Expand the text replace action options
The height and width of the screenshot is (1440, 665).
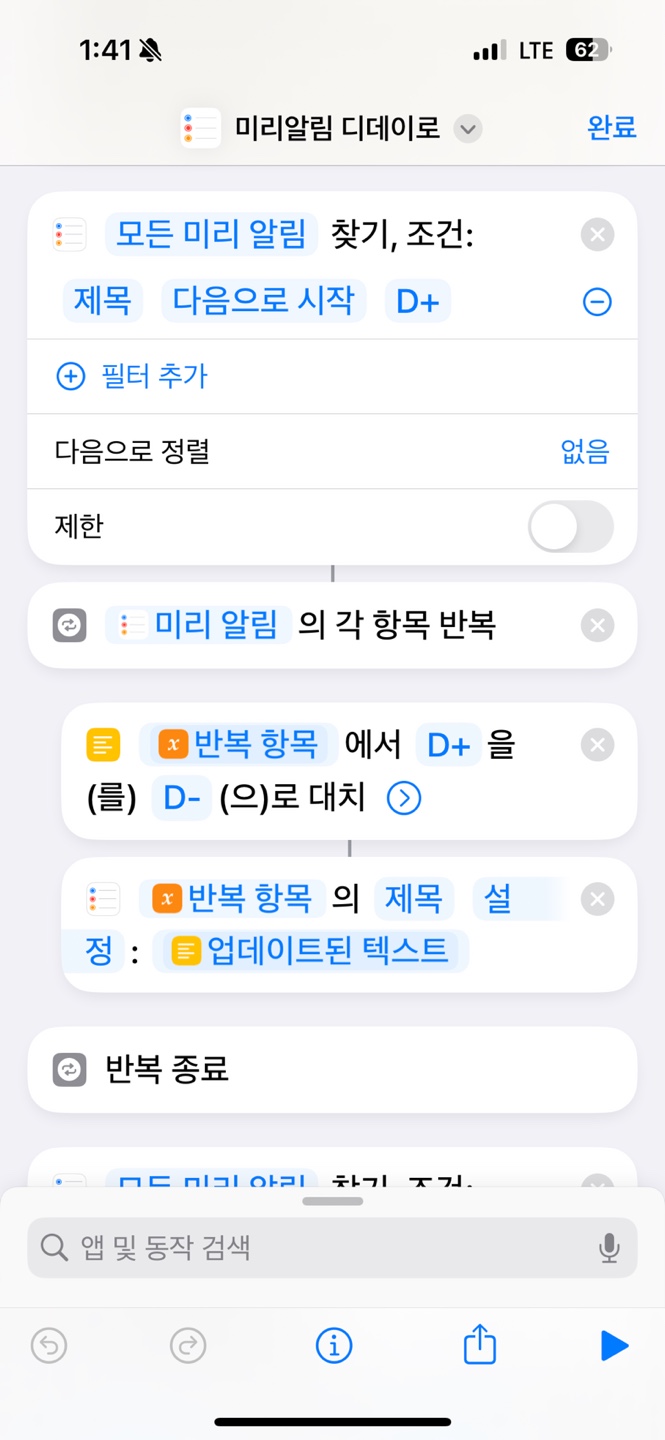404,798
